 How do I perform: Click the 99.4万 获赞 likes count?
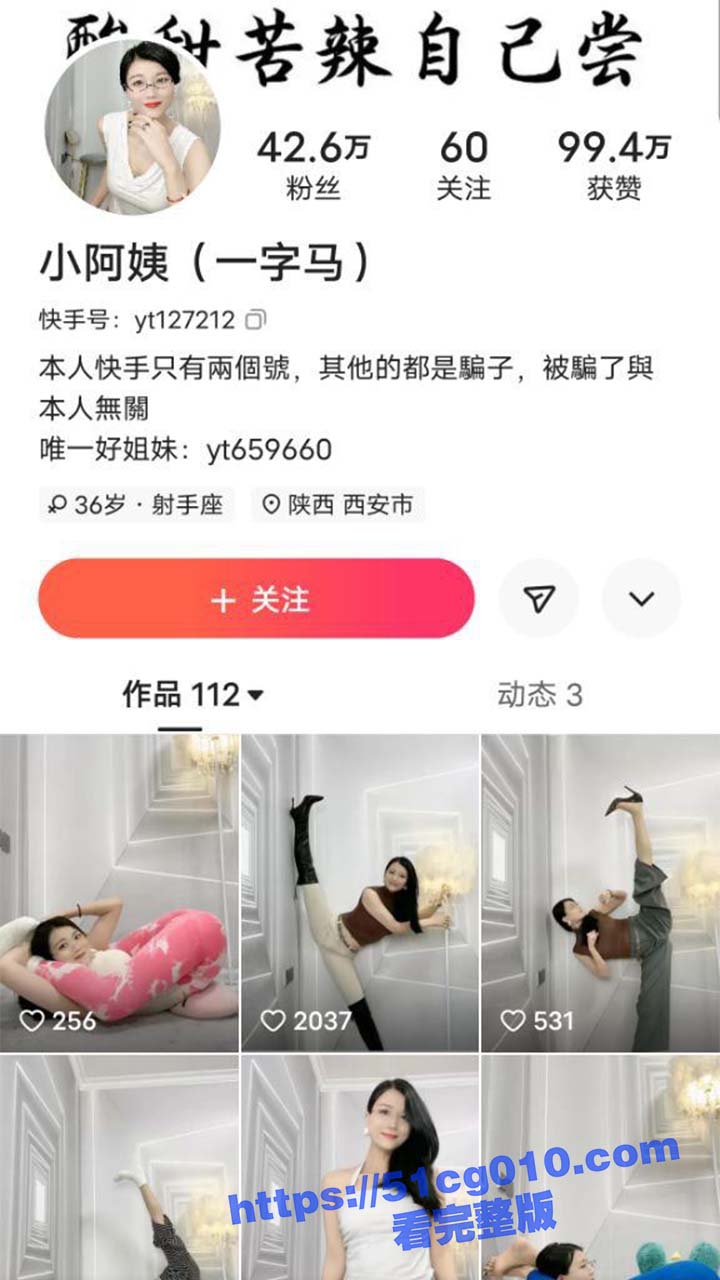(x=612, y=160)
